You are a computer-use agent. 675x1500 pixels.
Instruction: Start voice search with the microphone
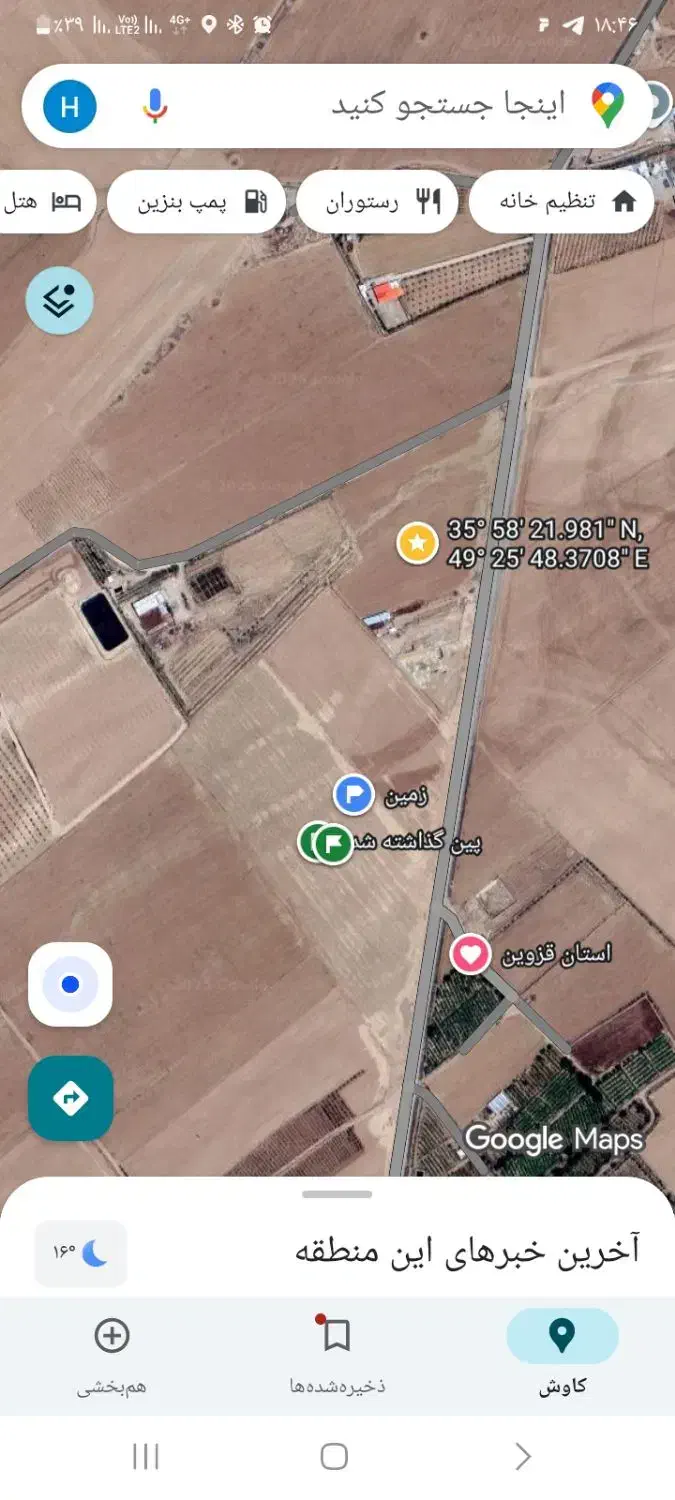(154, 105)
